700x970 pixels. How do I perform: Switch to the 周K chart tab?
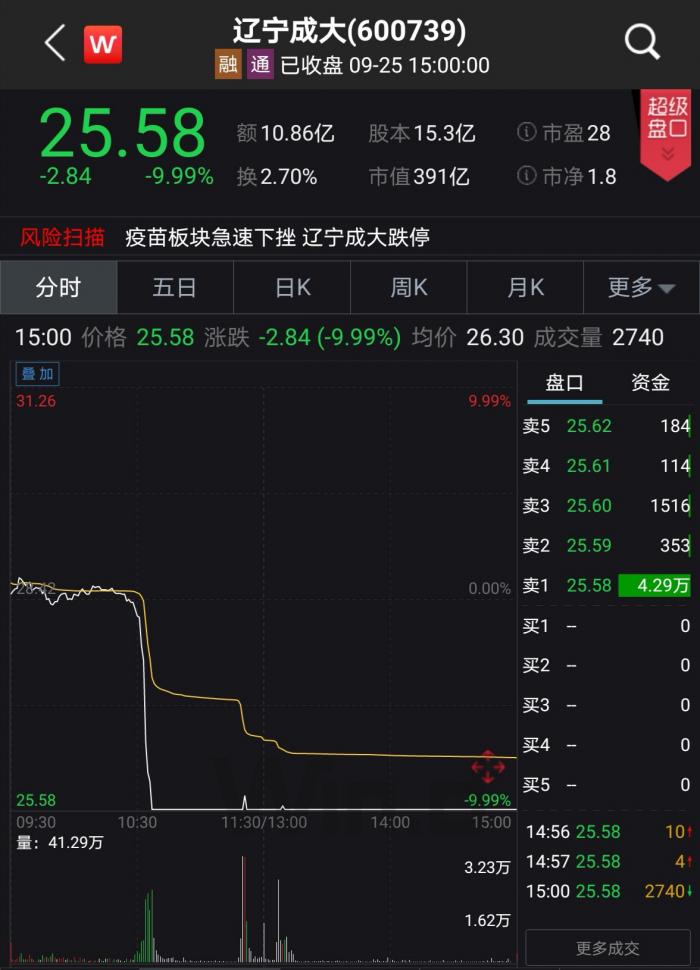[x=409, y=288]
